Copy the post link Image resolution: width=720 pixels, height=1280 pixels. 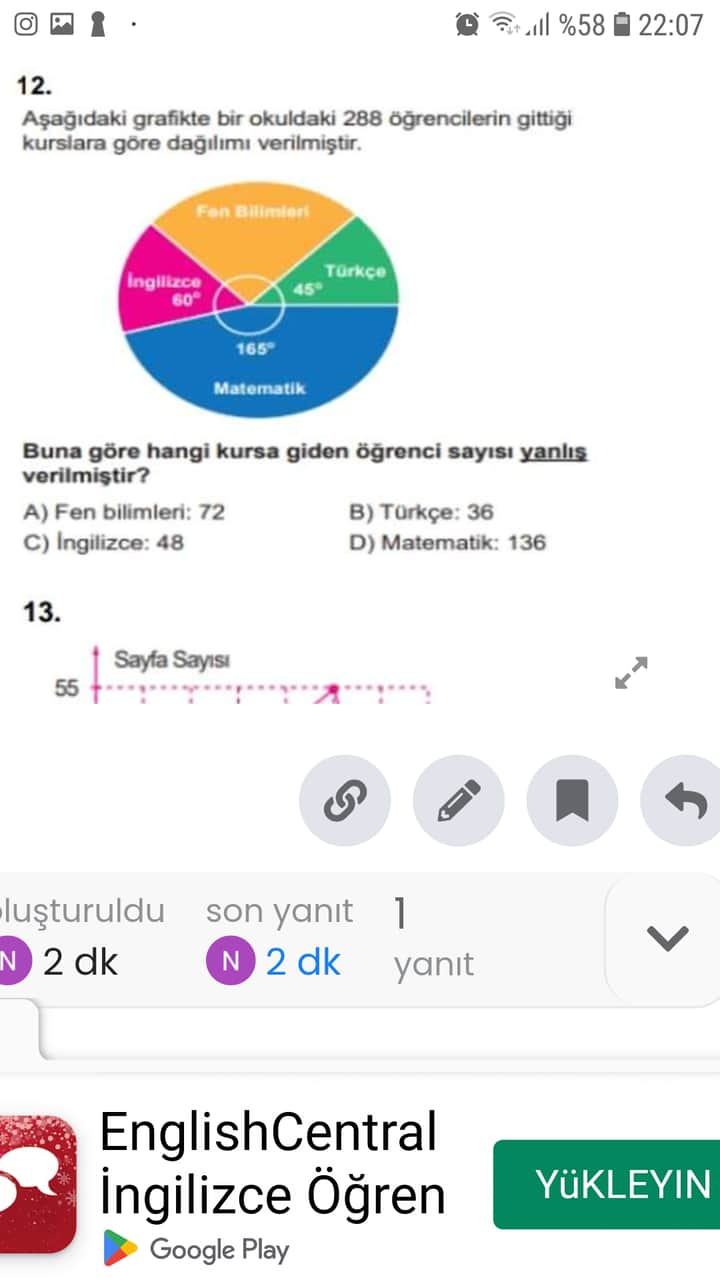(x=344, y=800)
